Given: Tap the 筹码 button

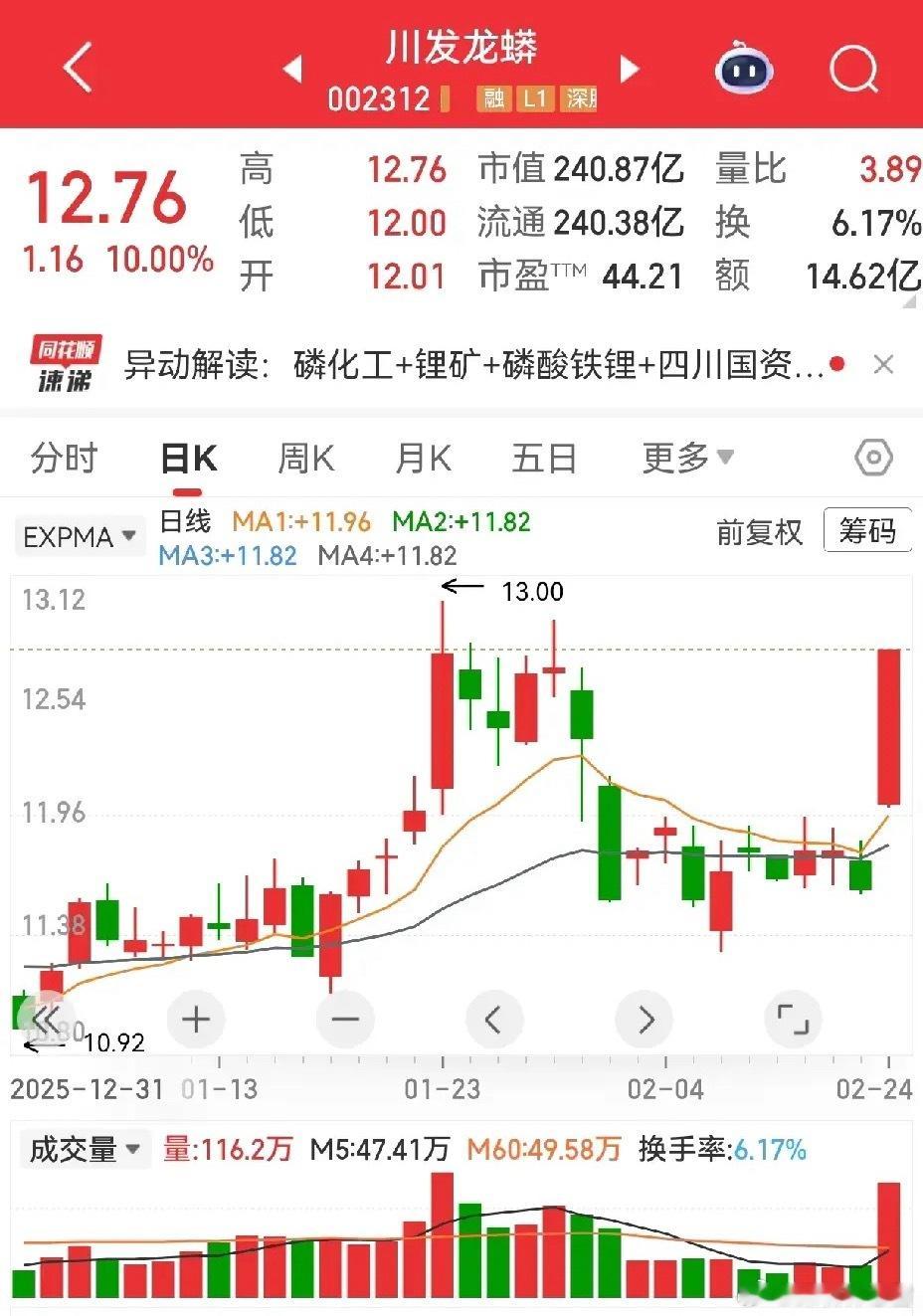Looking at the screenshot, I should (868, 531).
